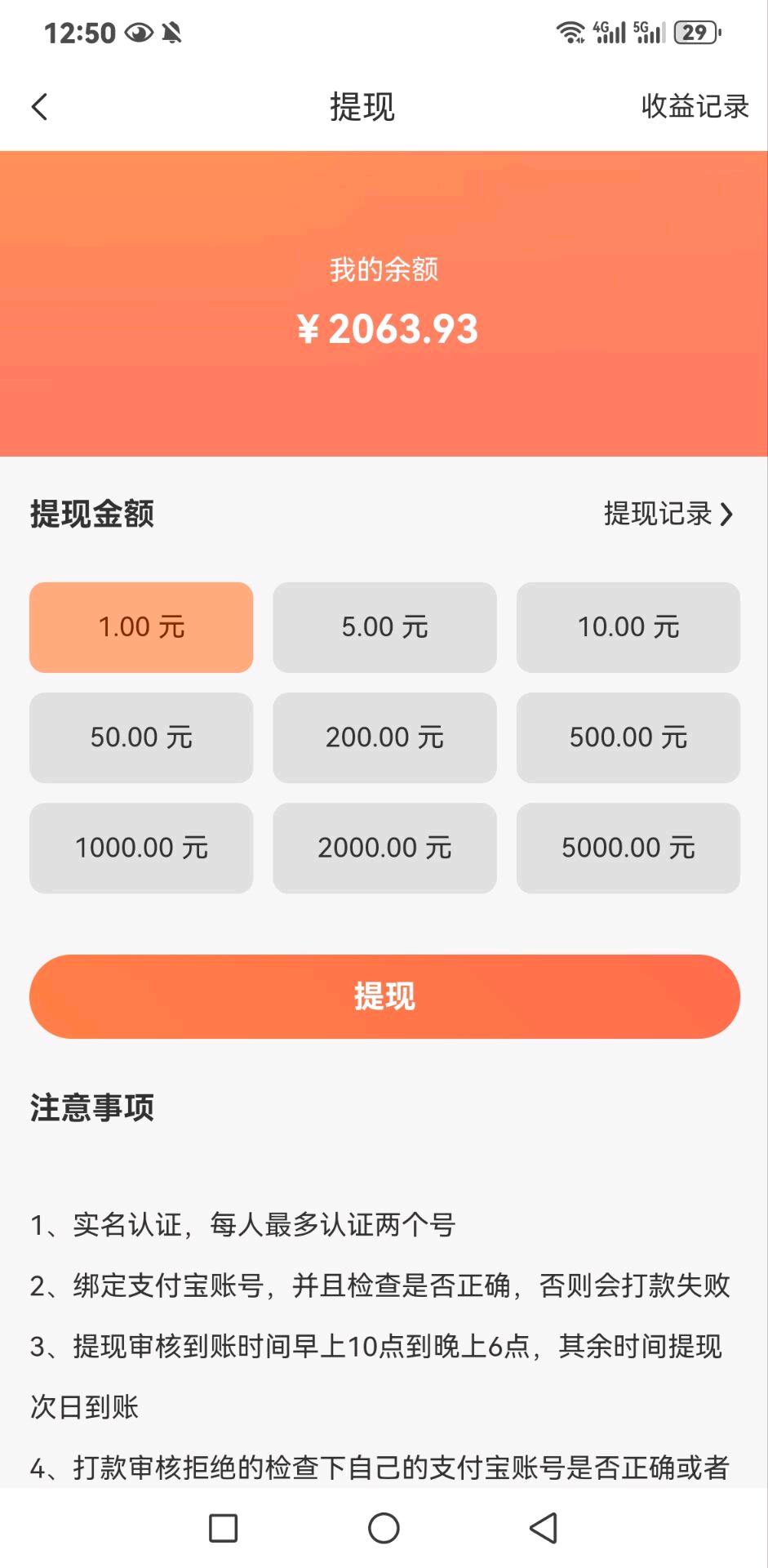Tap the muted notification bell icon
Image resolution: width=768 pixels, height=1568 pixels.
[171, 33]
